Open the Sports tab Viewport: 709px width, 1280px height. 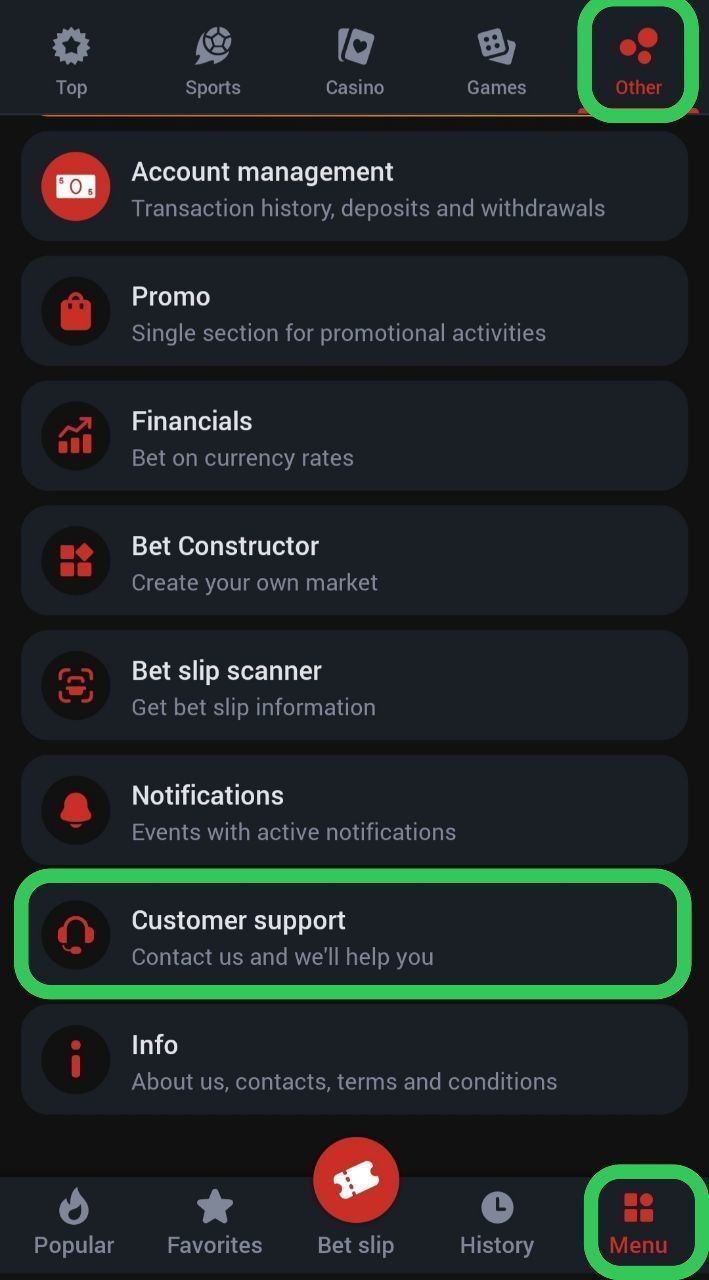(x=213, y=62)
